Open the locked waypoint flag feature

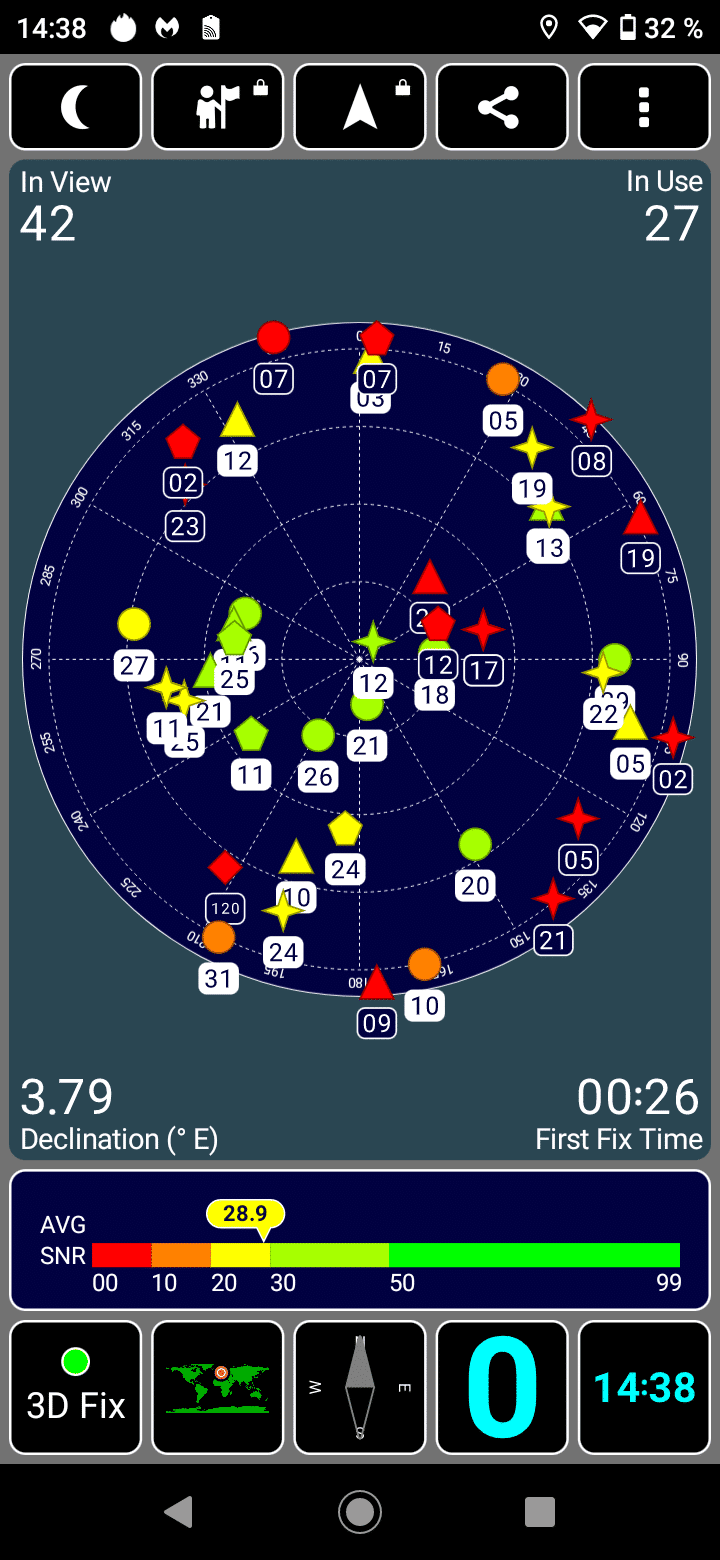[x=218, y=107]
